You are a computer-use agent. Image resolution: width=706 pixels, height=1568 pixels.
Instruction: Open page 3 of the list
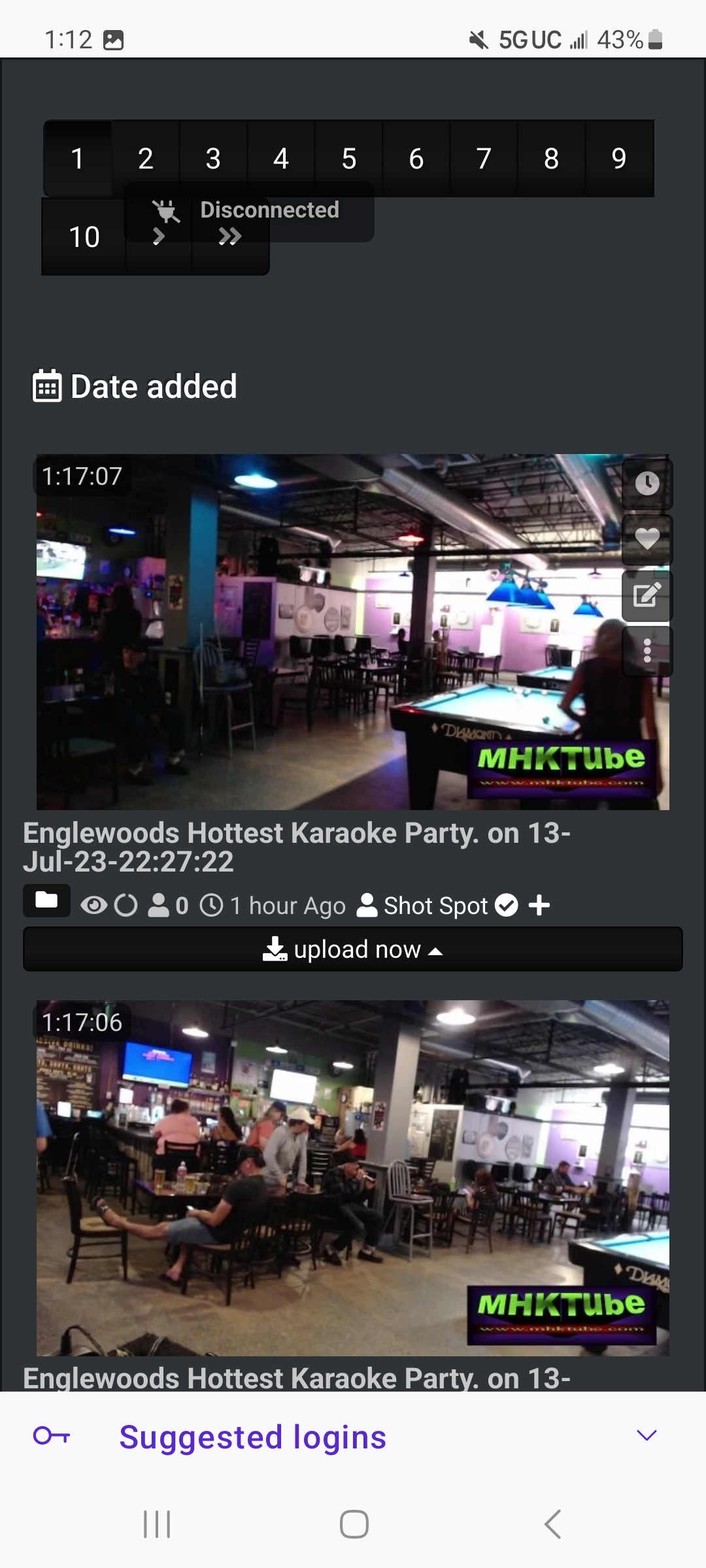click(213, 159)
